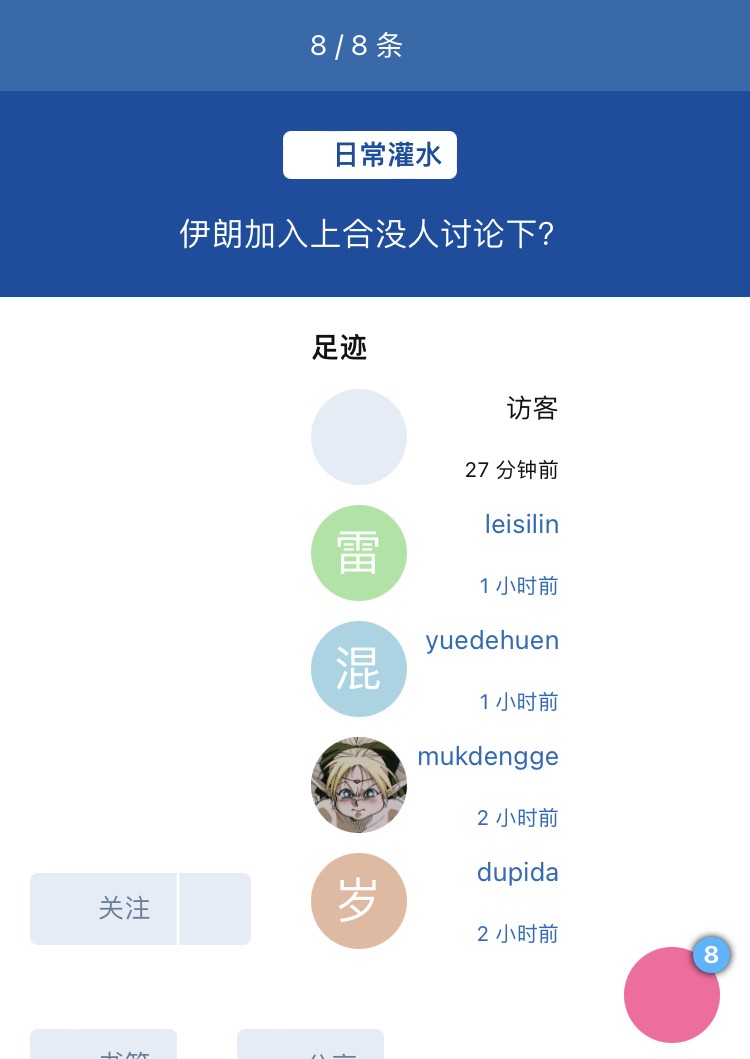
Task: Expand the dropdown beside 关注
Action: point(215,908)
